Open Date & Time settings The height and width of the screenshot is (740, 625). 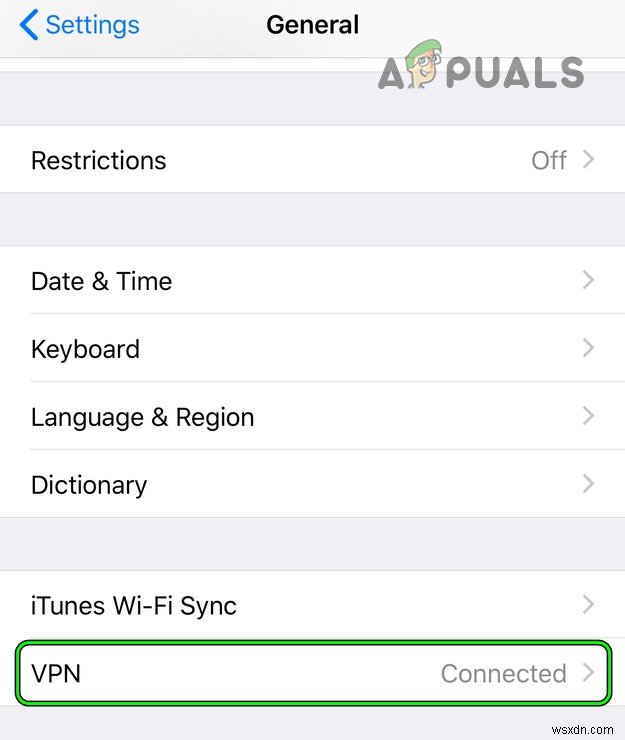[312, 281]
